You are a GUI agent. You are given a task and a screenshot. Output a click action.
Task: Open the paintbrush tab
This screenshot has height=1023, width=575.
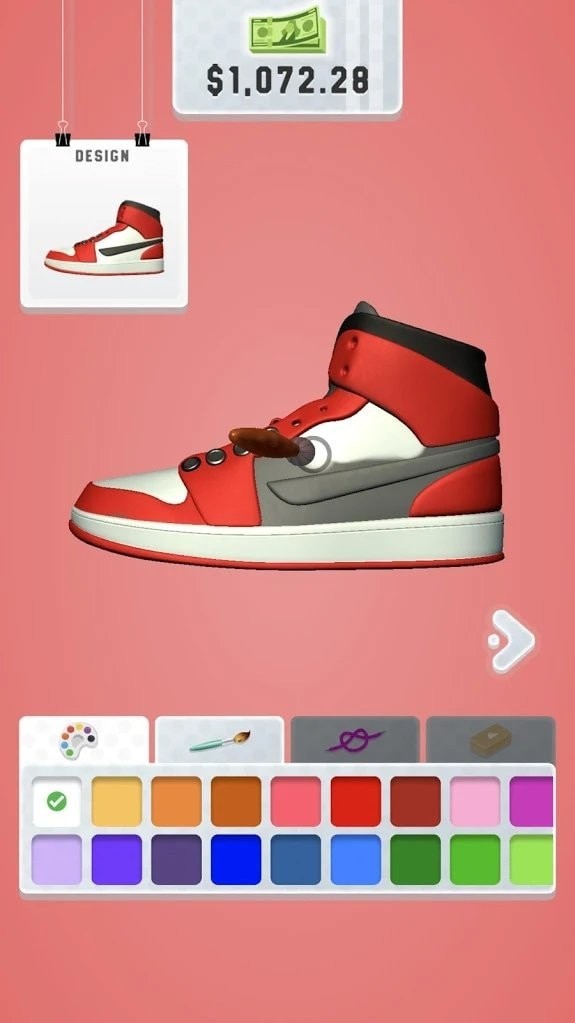[x=219, y=740]
